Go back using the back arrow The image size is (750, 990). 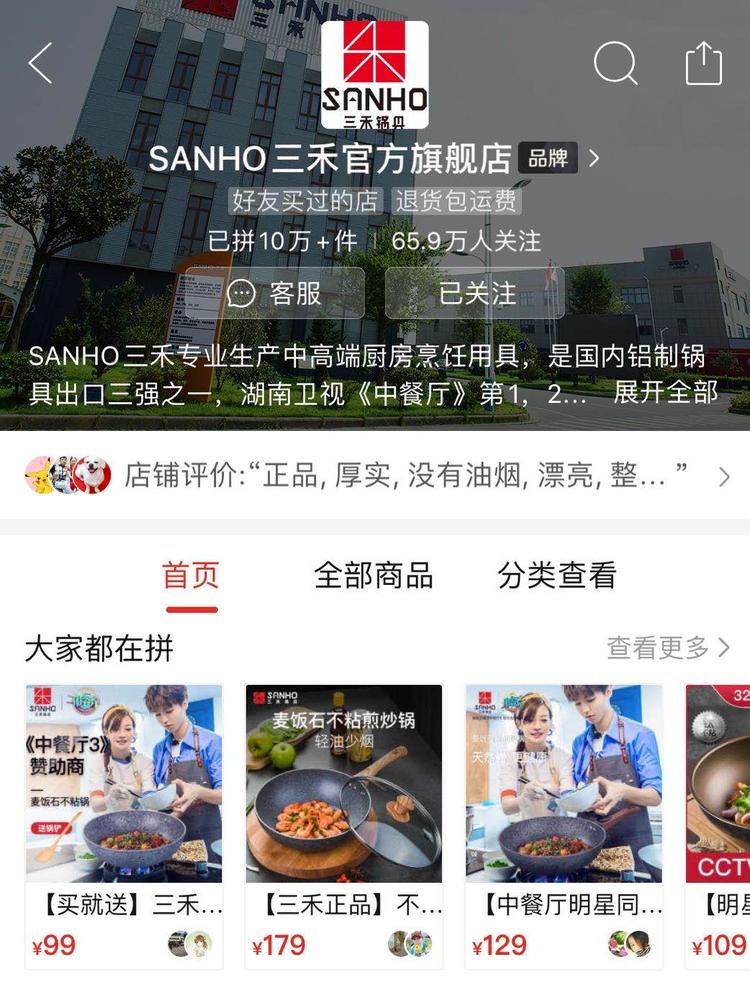click(41, 64)
